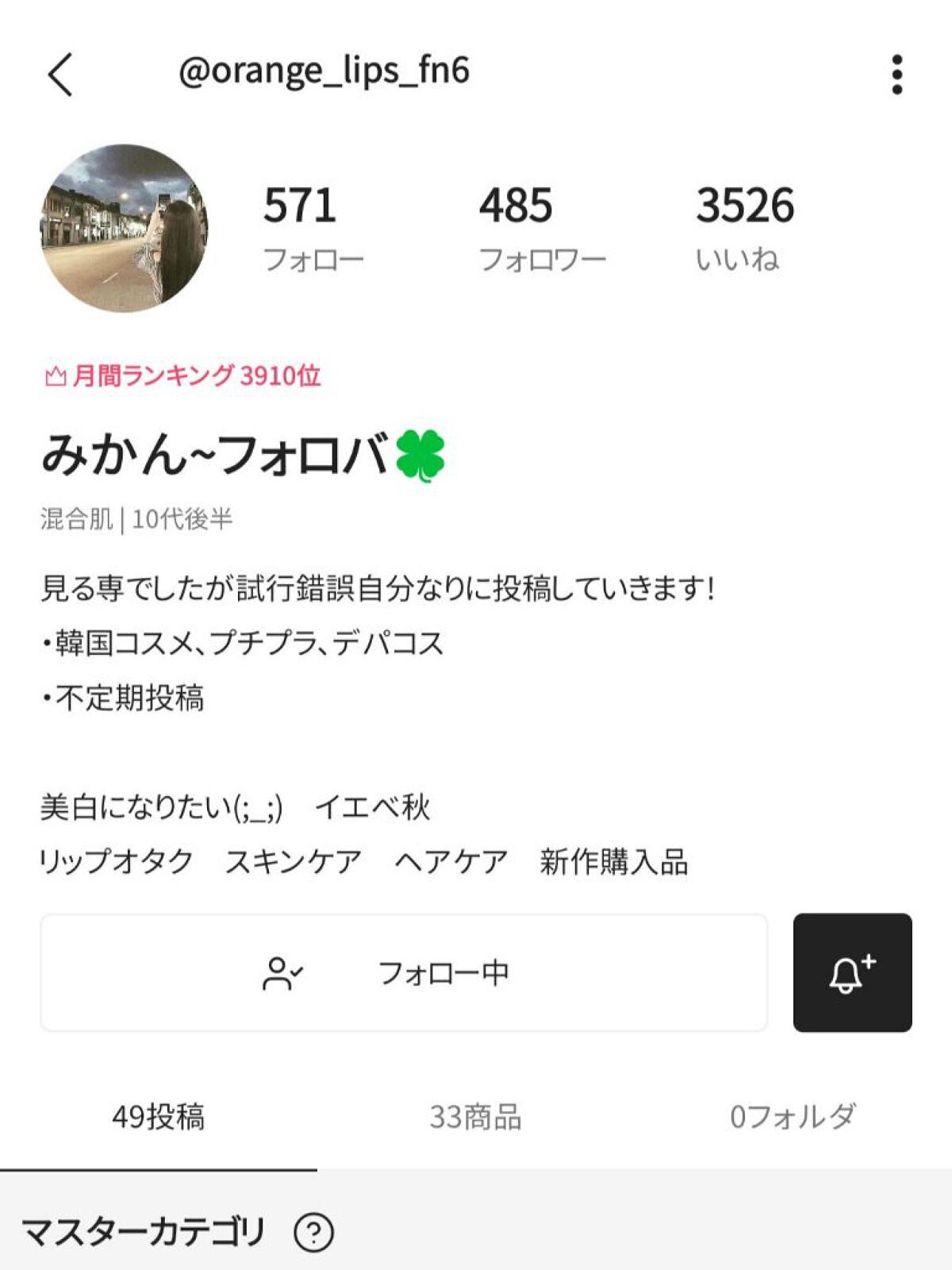Image resolution: width=952 pixels, height=1270 pixels.
Task: Switch to the 0フォルダ tab
Action: click(x=793, y=1117)
